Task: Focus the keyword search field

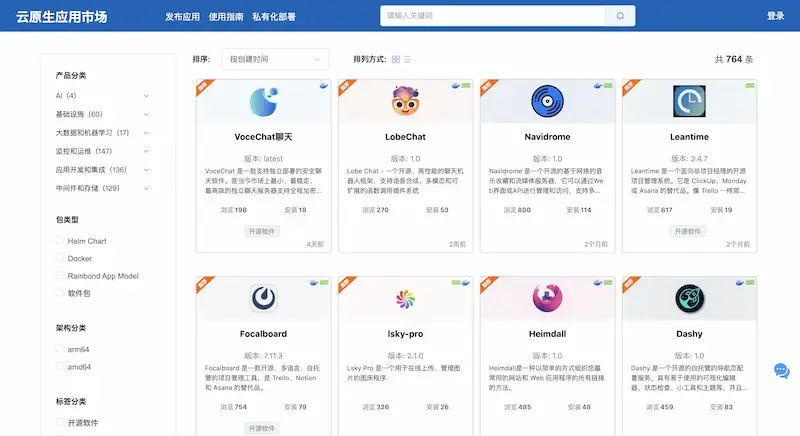Action: [x=493, y=16]
